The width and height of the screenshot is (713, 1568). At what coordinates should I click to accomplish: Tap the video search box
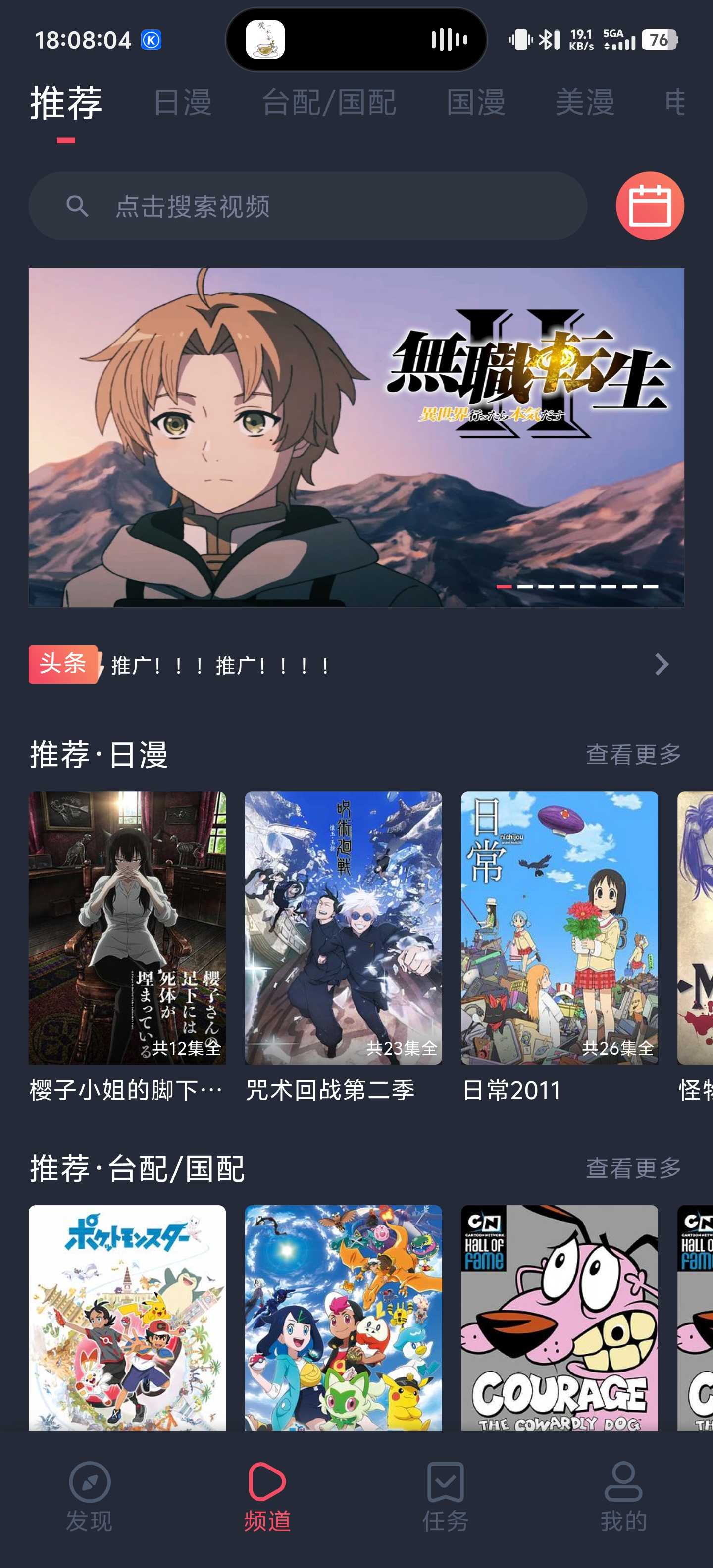307,206
